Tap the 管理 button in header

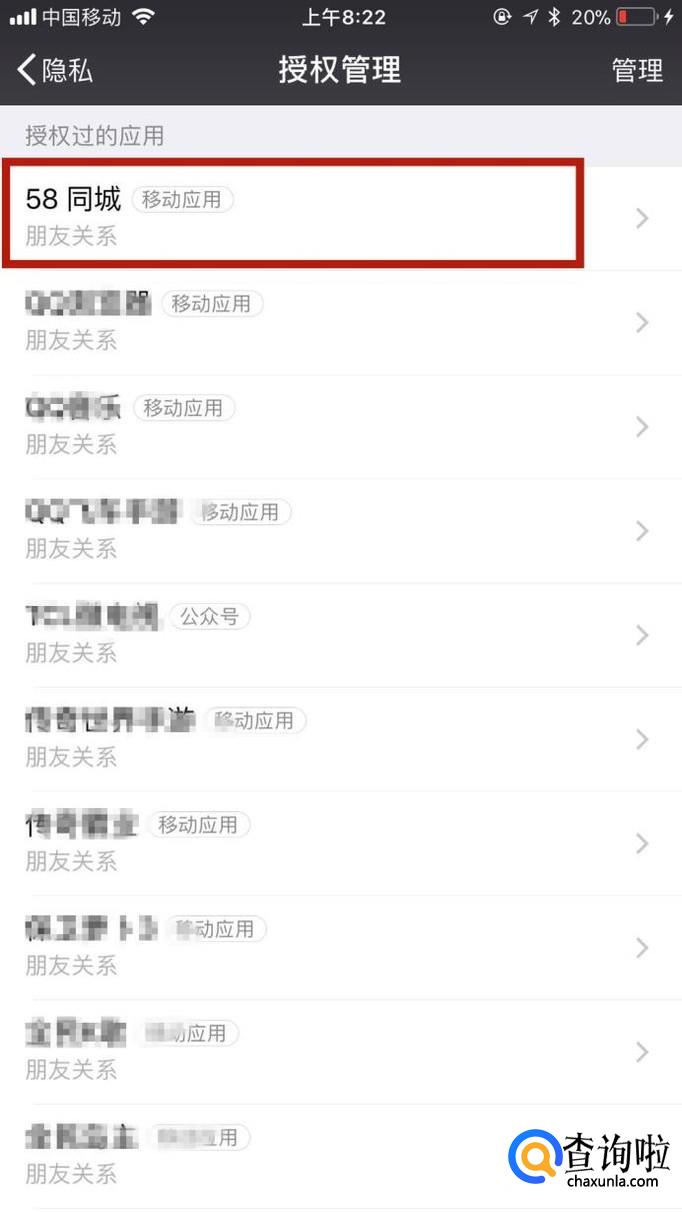pyautogui.click(x=637, y=70)
